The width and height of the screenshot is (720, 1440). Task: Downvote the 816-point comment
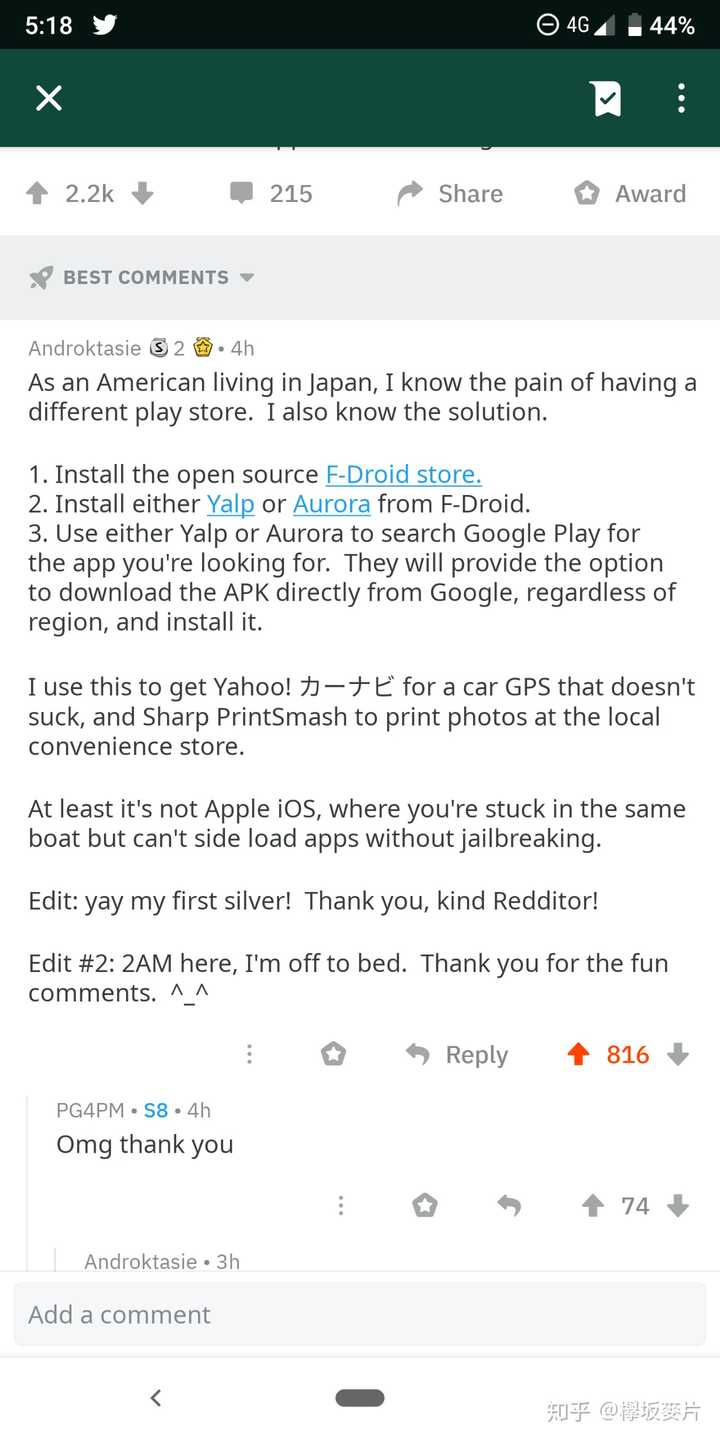point(678,1054)
